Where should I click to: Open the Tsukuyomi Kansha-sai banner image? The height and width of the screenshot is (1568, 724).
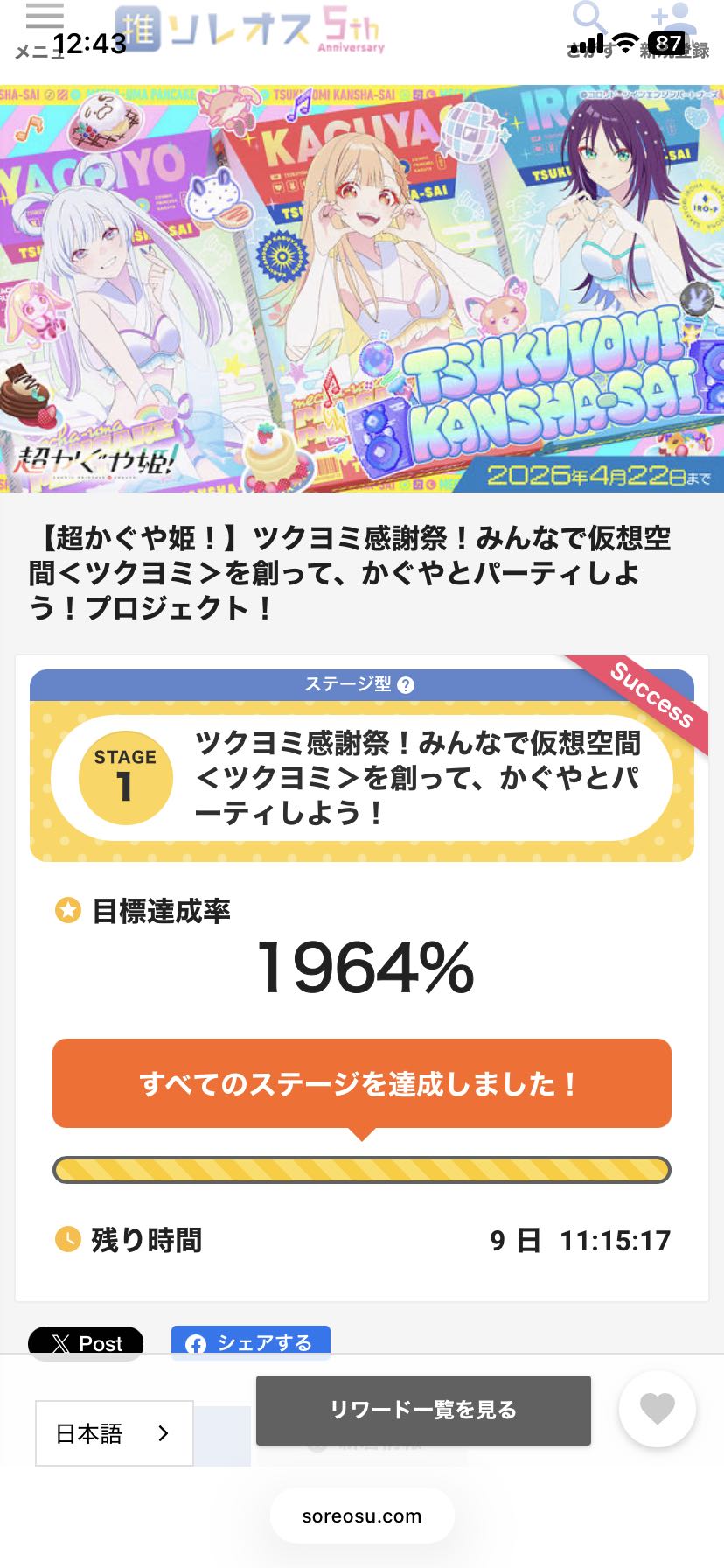point(362,289)
